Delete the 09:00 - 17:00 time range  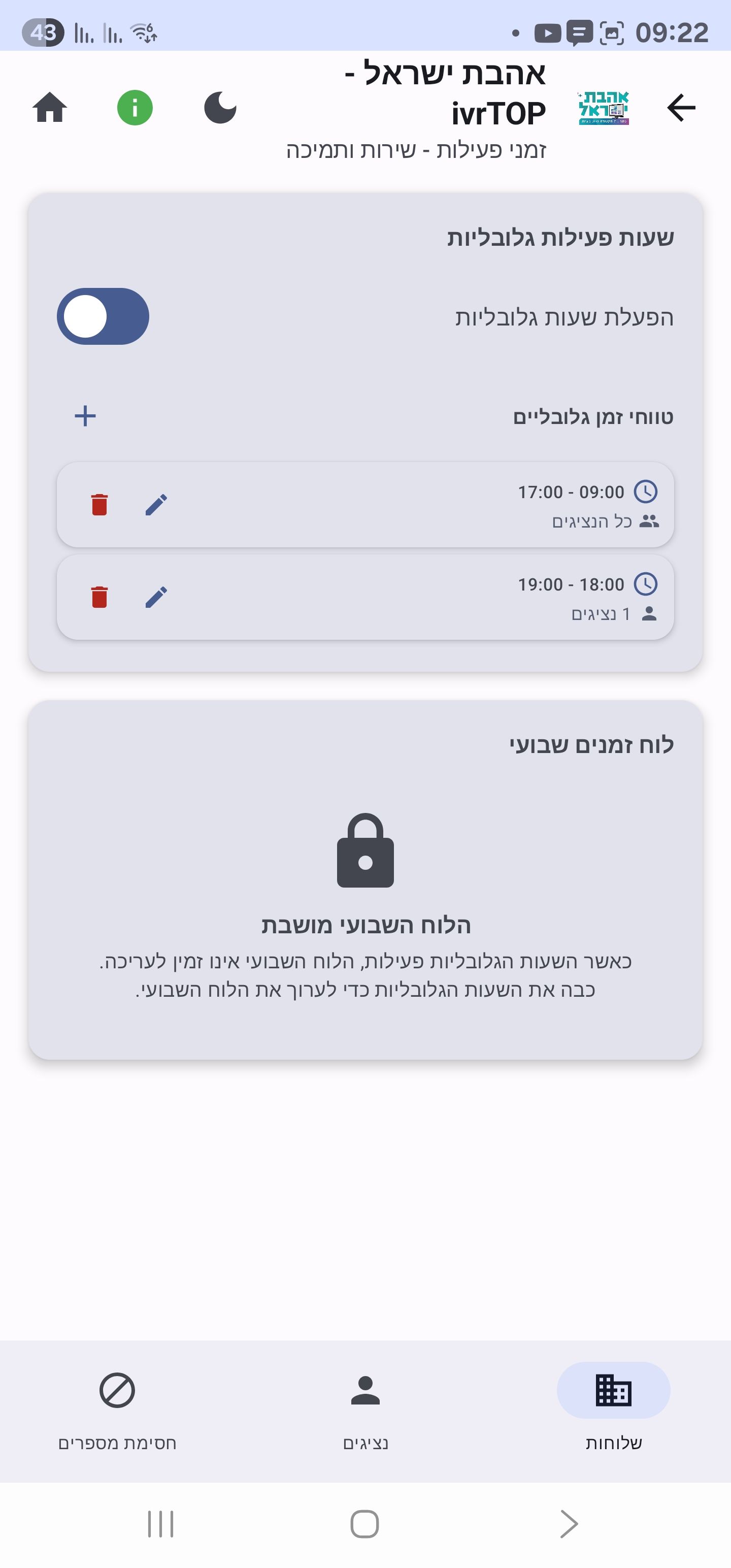[99, 505]
